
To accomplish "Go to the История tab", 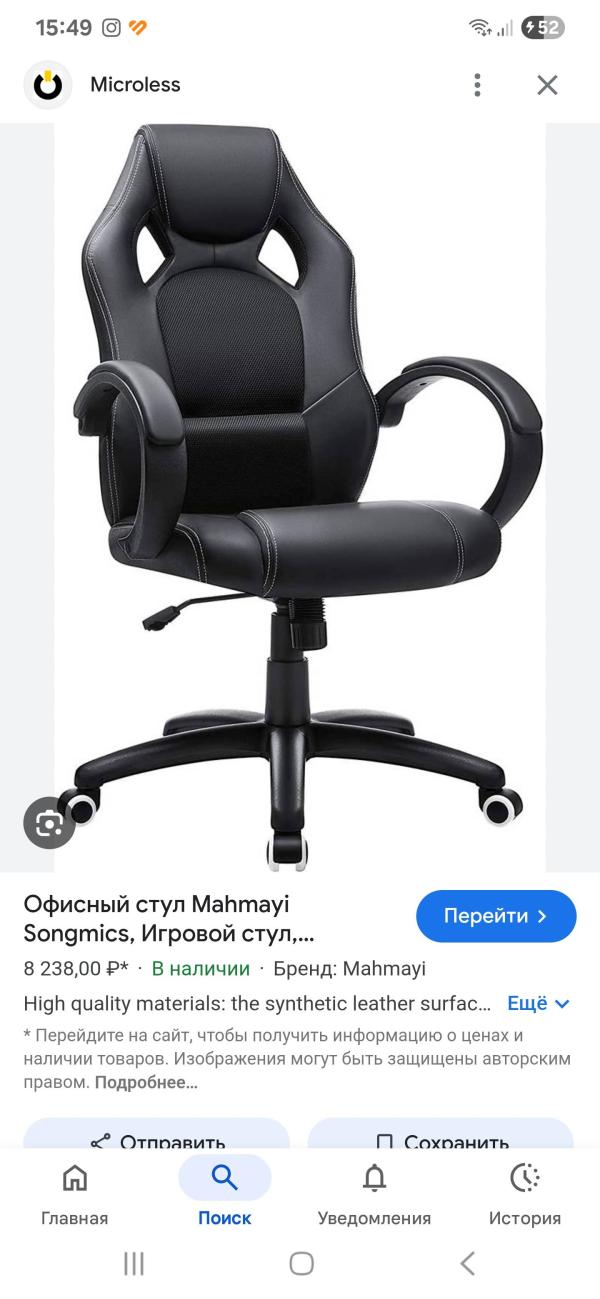I will click(x=524, y=1194).
